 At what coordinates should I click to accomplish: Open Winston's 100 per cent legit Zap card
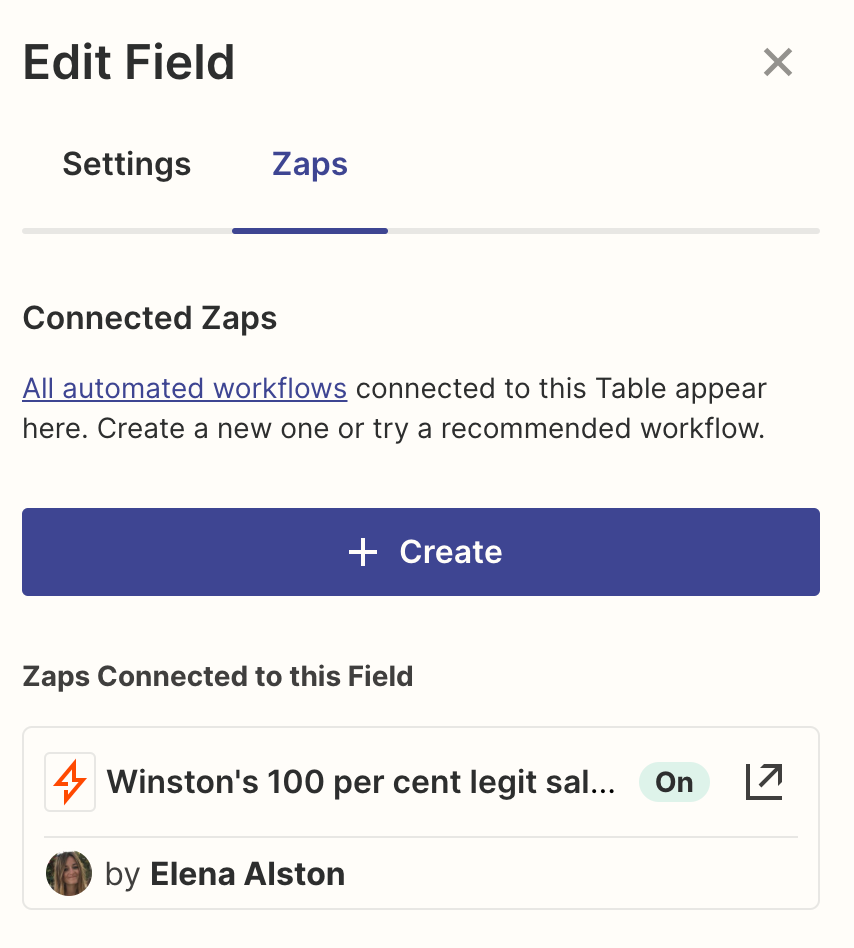point(360,782)
